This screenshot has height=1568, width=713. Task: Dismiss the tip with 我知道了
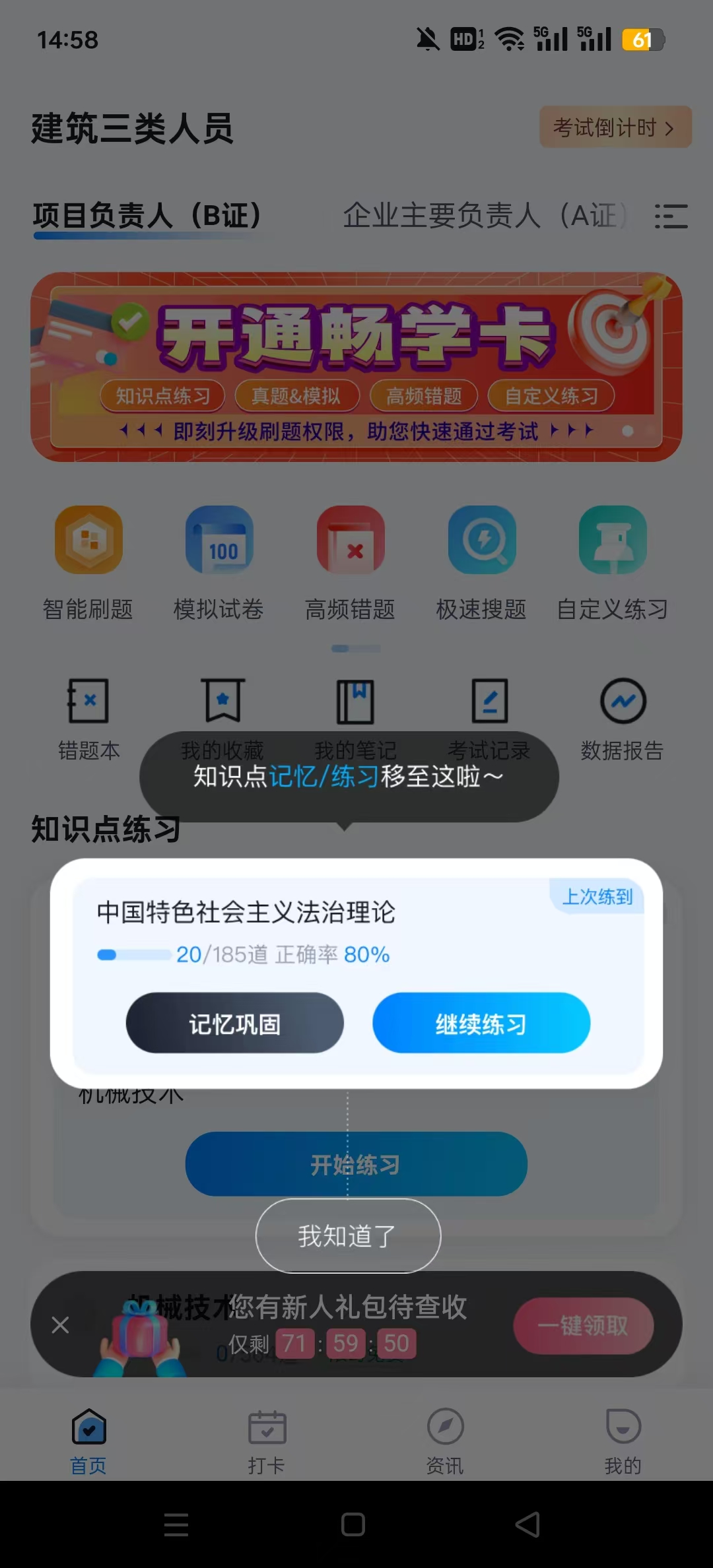pyautogui.click(x=348, y=1235)
